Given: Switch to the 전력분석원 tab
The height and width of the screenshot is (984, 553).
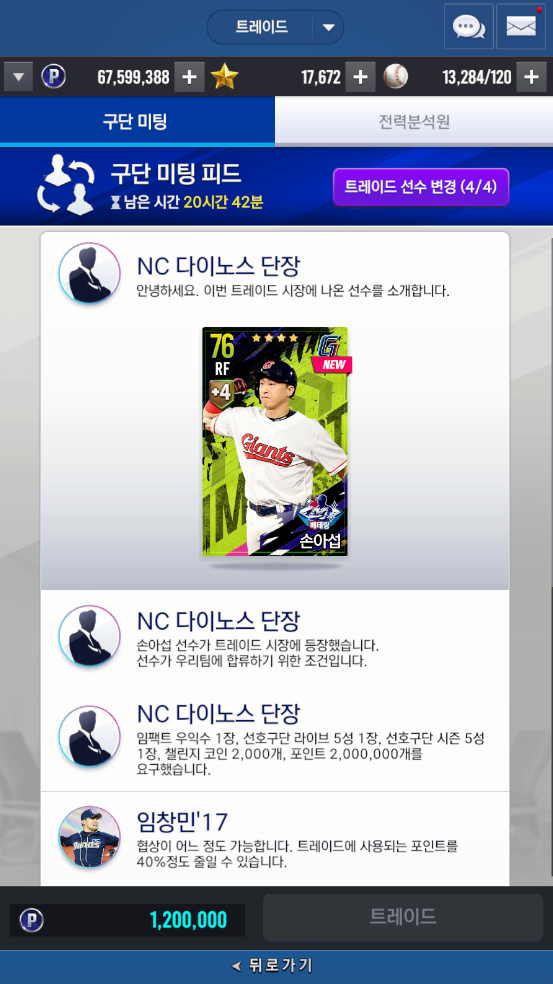Looking at the screenshot, I should (414, 122).
